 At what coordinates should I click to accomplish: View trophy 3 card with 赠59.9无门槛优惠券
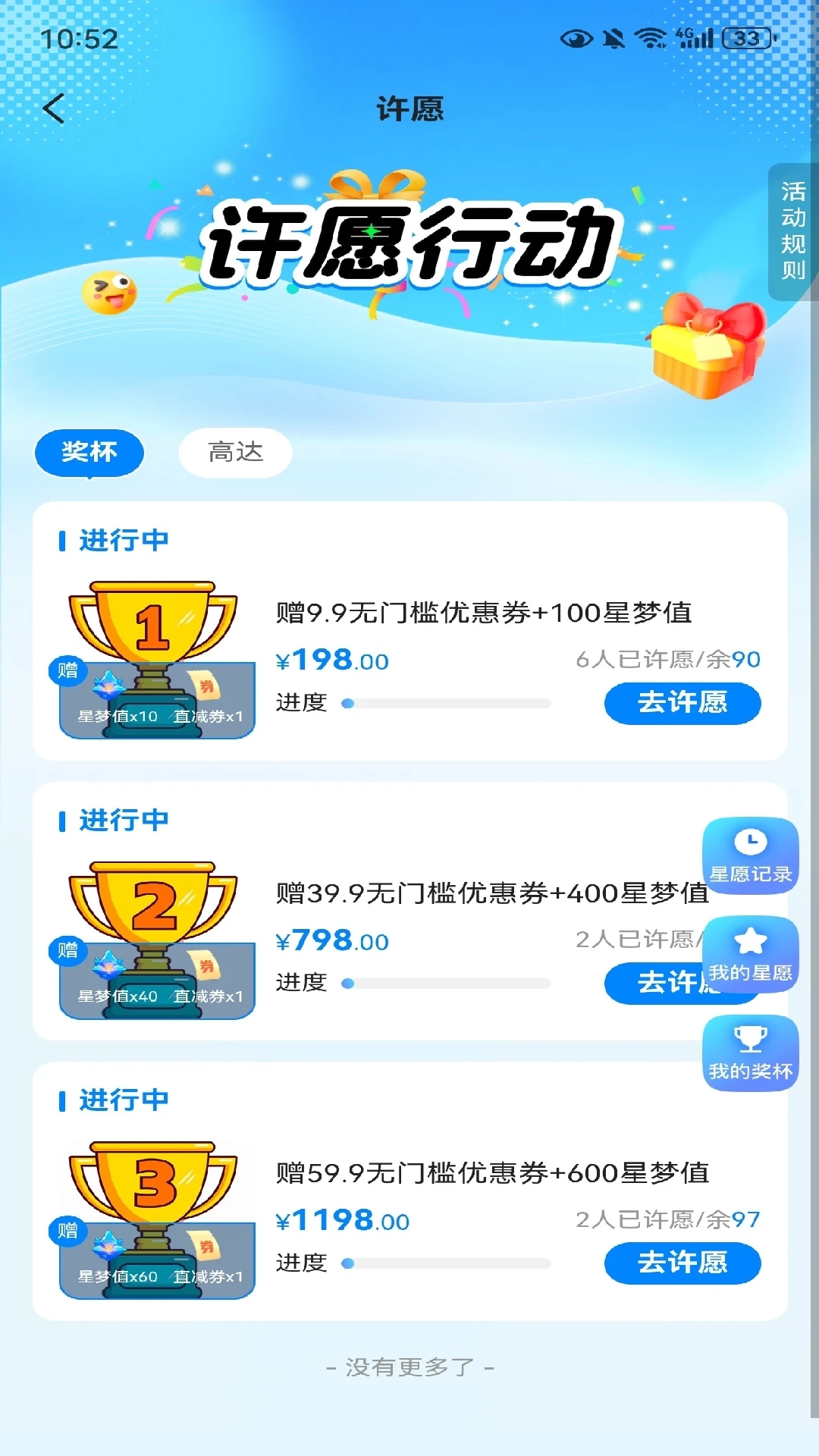pos(491,1173)
